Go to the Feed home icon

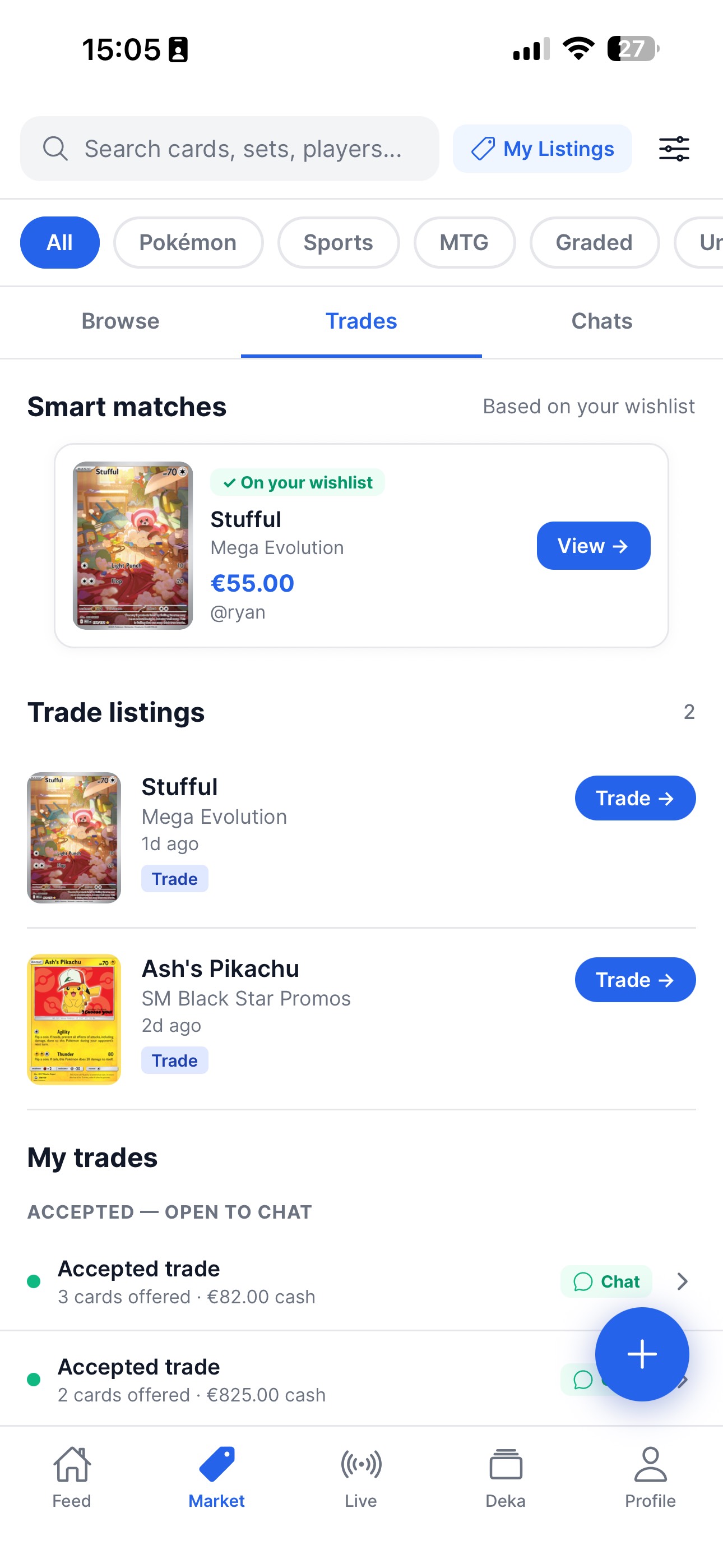coord(72,1464)
